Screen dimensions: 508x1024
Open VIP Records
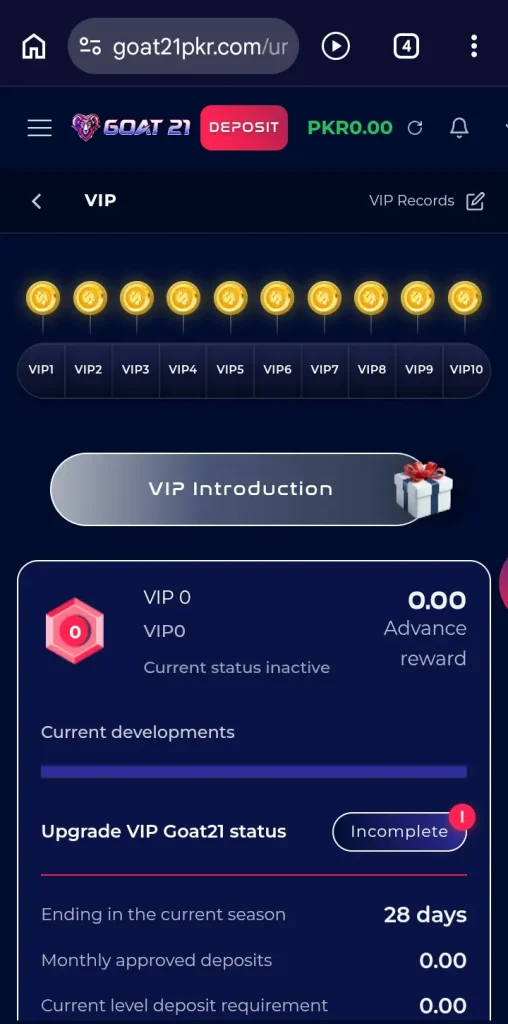click(x=427, y=201)
